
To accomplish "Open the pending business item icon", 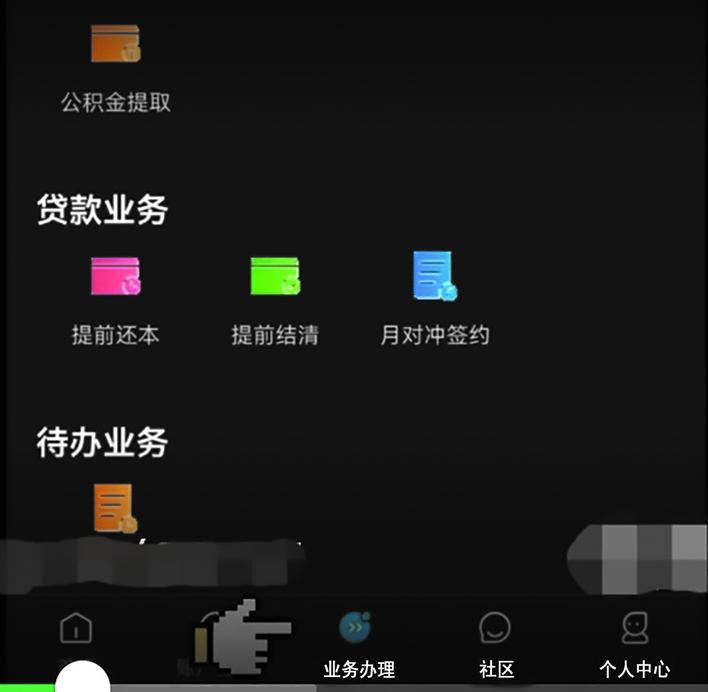I will coord(114,508).
